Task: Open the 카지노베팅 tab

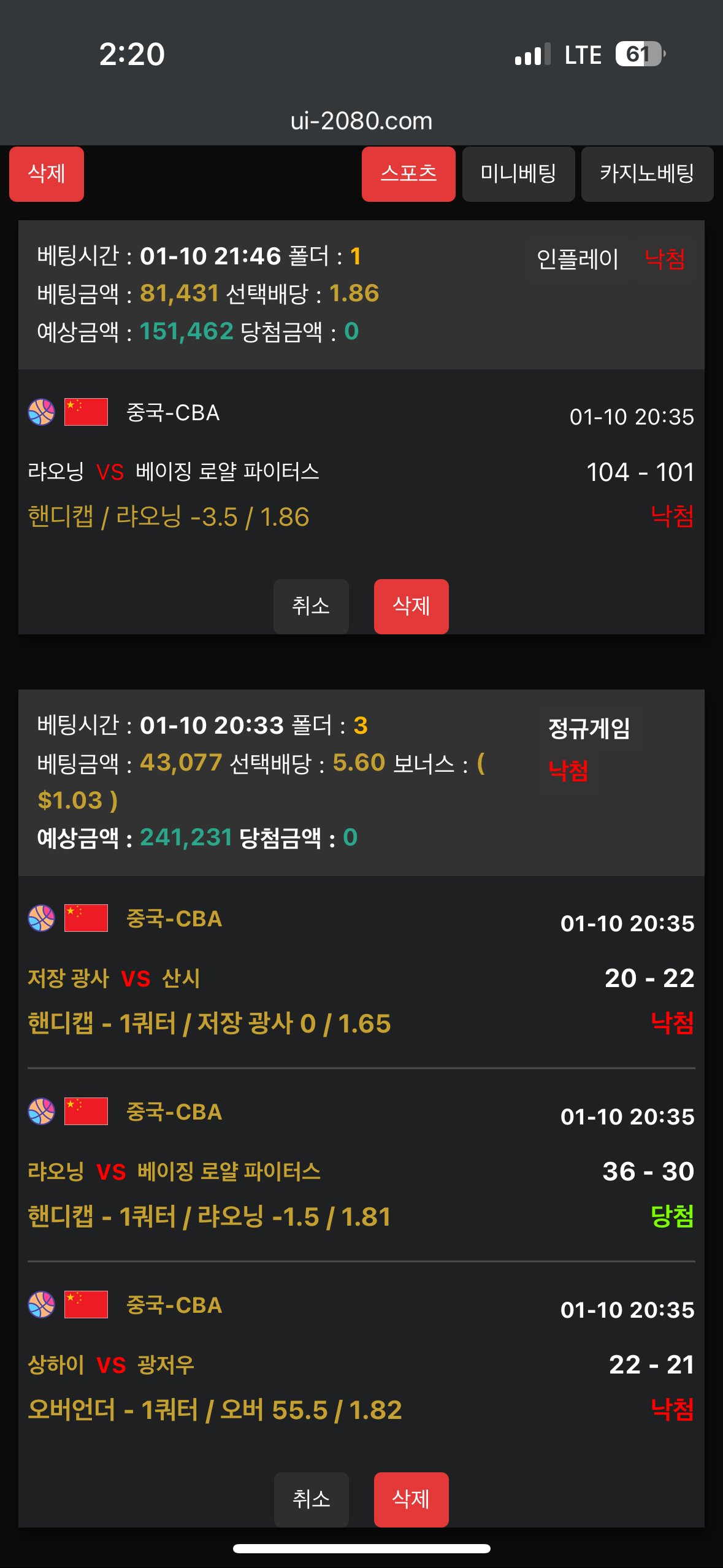Action: pos(647,174)
